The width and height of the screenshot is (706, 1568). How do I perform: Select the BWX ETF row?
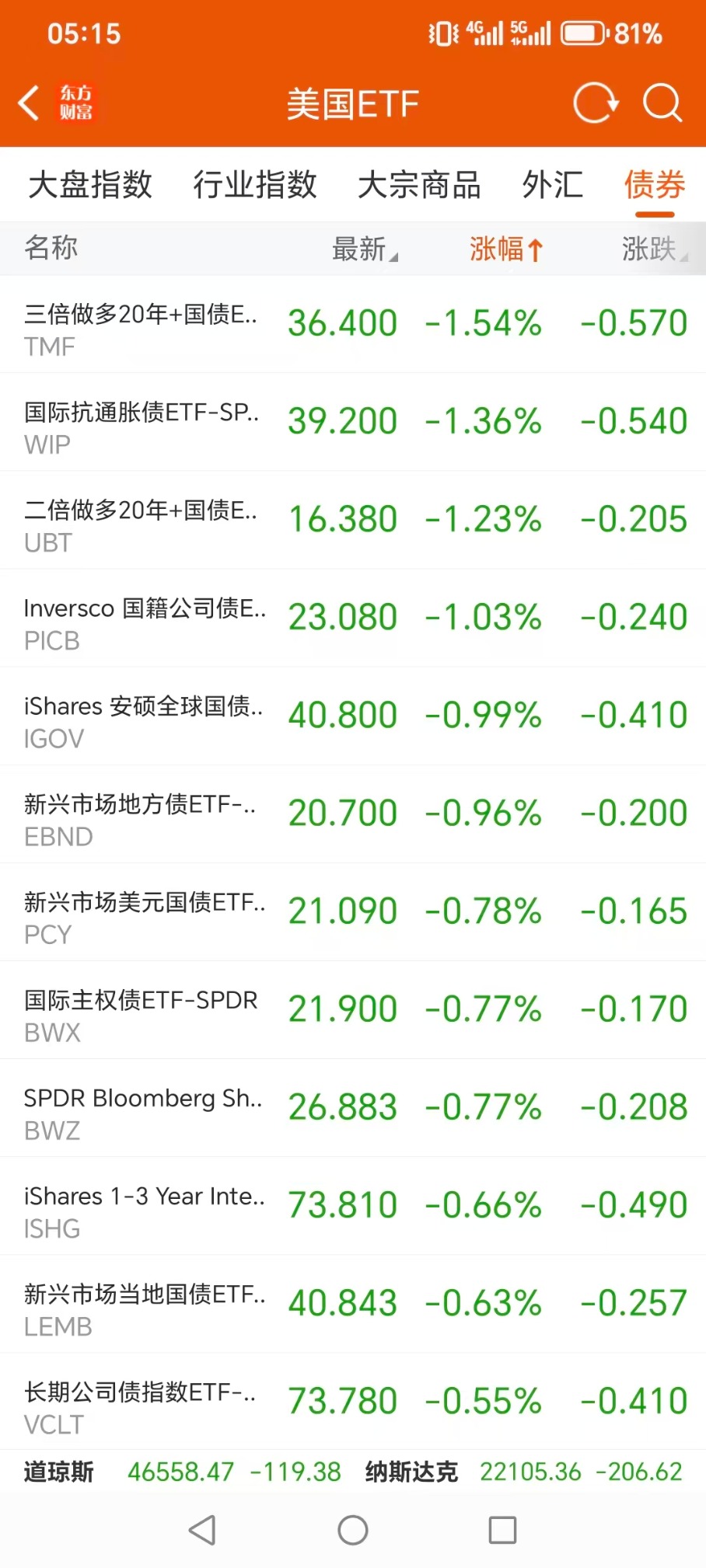tap(353, 1009)
